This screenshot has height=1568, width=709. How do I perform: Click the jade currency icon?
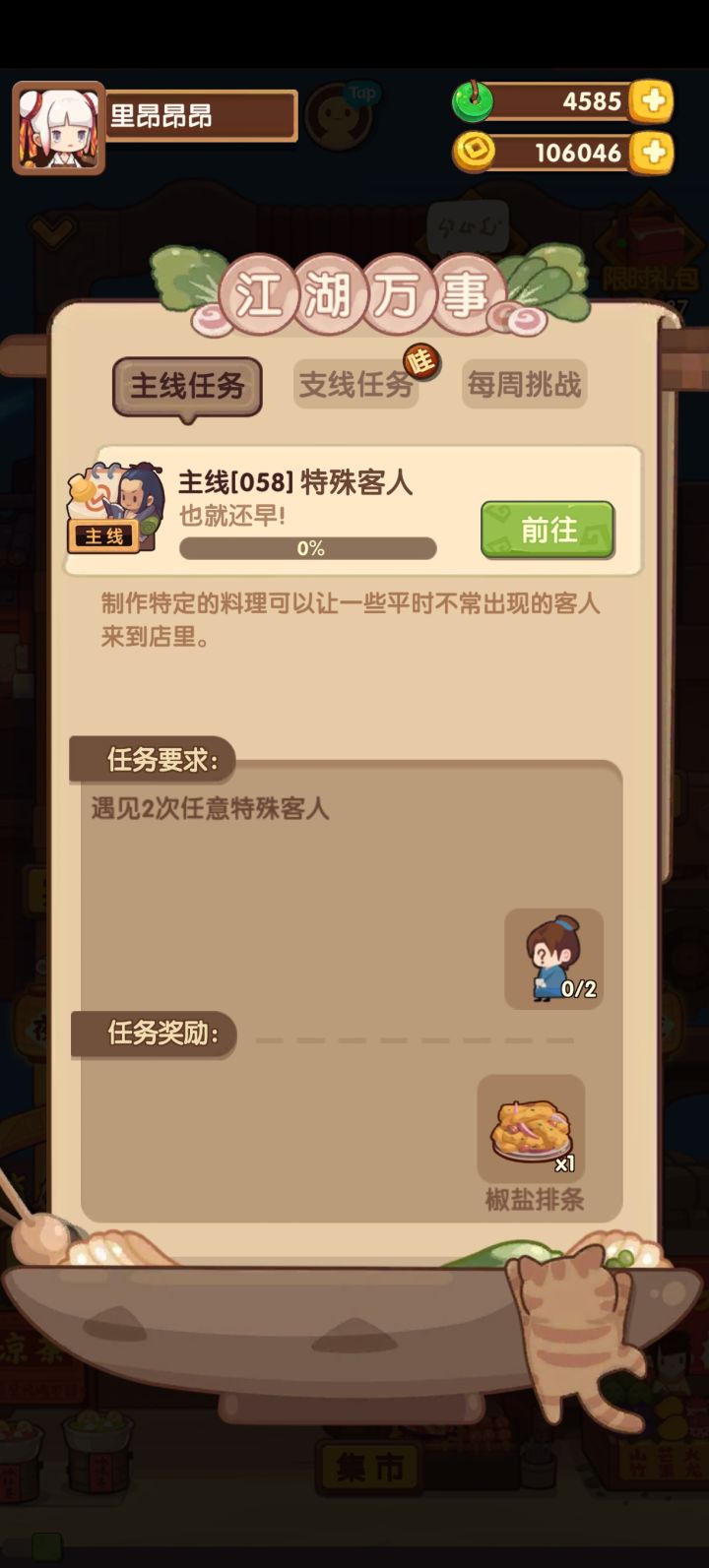point(476,101)
